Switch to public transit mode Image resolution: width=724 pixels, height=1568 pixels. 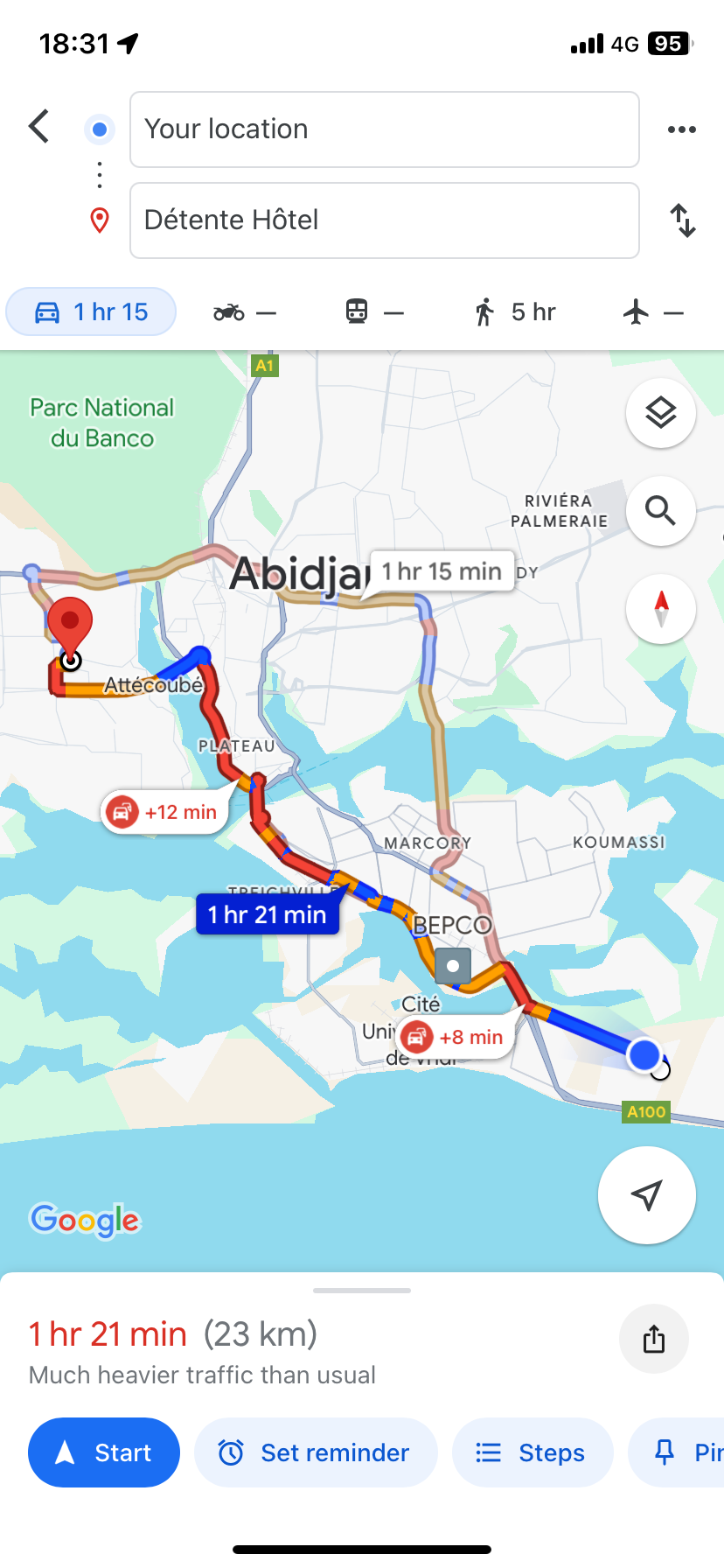(374, 312)
